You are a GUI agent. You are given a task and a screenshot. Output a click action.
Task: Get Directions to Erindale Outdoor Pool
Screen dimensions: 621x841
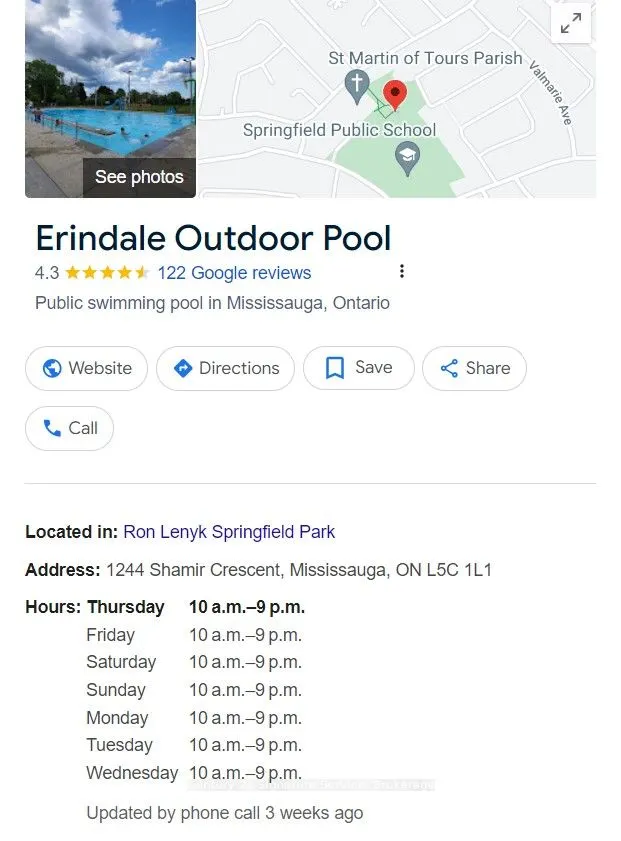pyautogui.click(x=225, y=368)
